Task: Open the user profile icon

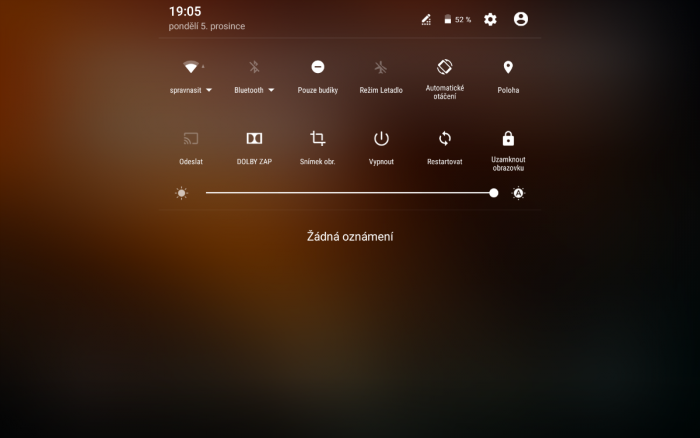Action: 520,19
